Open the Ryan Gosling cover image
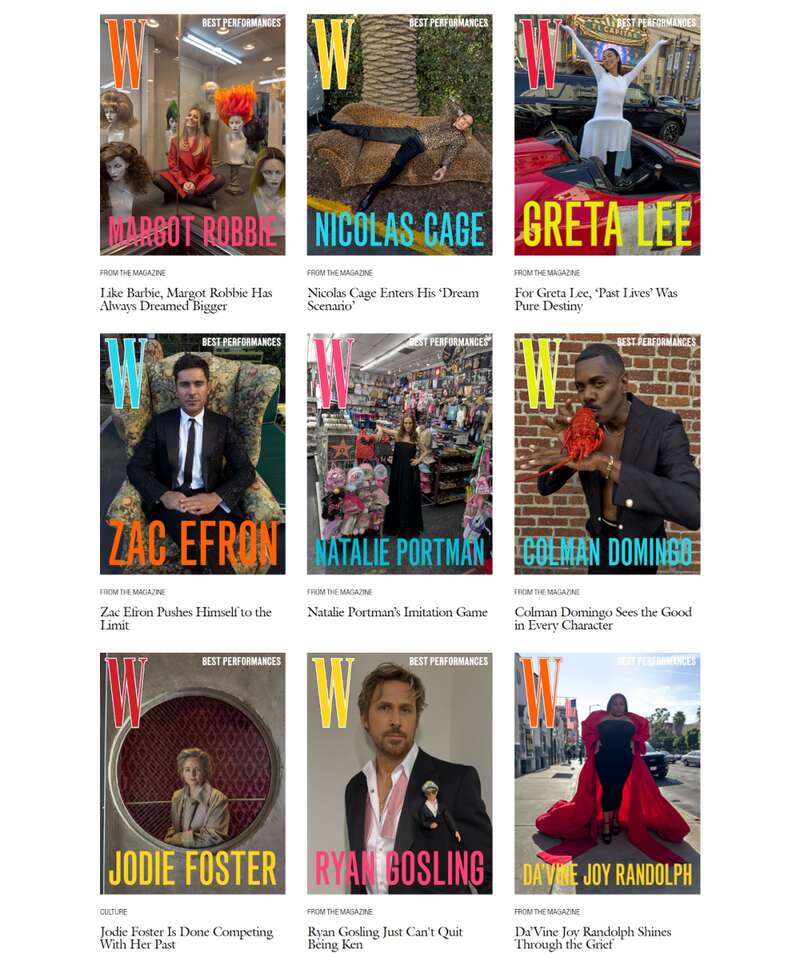Image resolution: width=800 pixels, height=969 pixels. 399,772
